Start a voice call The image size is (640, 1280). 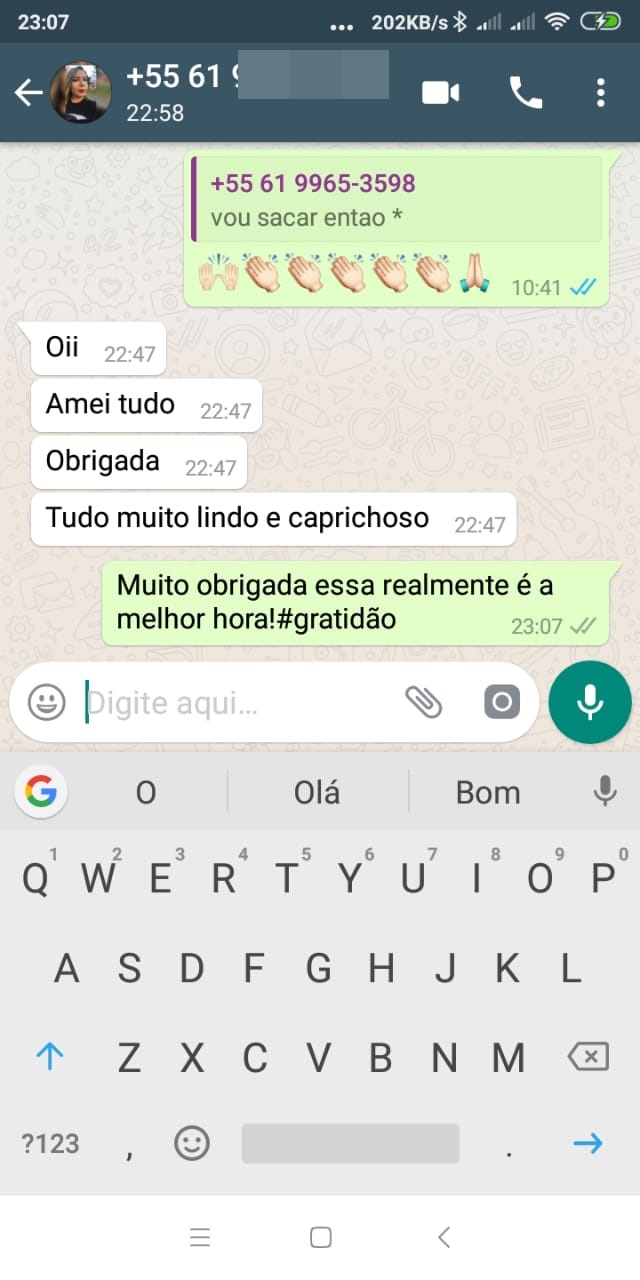pyautogui.click(x=526, y=93)
